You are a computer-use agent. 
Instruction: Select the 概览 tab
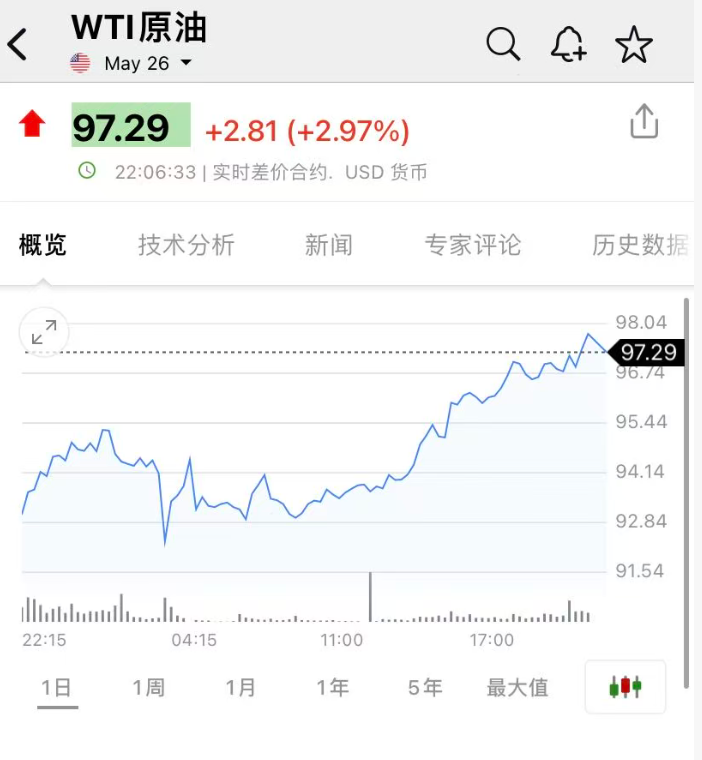click(43, 245)
